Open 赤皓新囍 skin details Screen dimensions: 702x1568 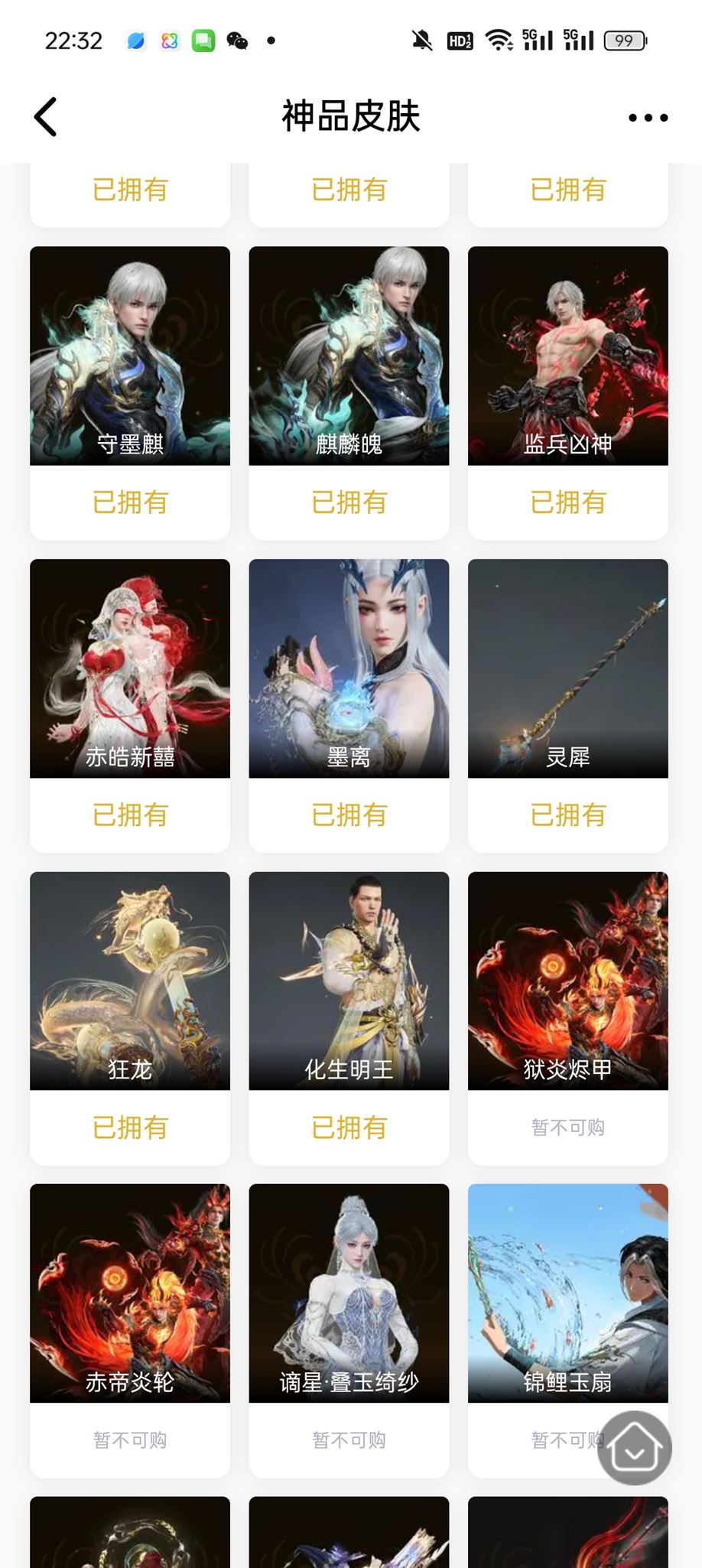[130, 705]
